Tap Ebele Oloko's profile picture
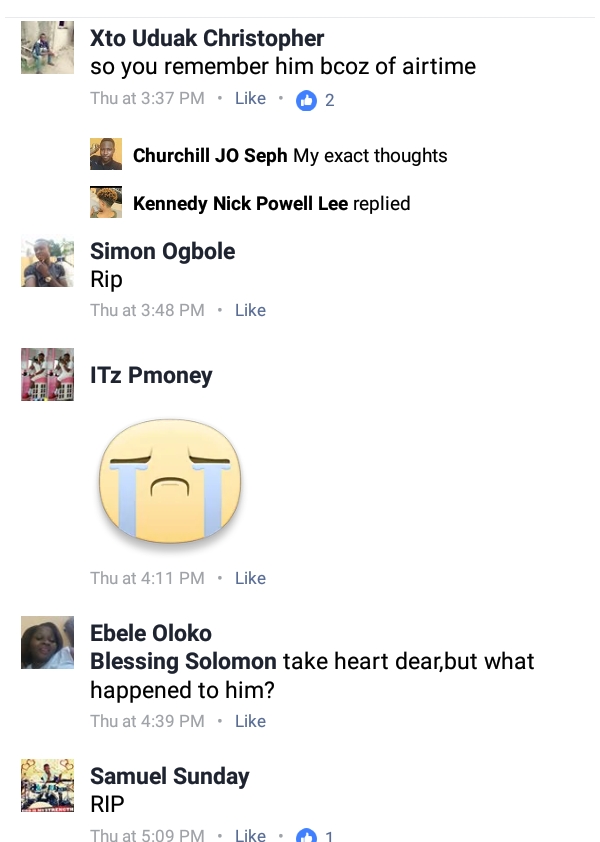Screen dimensions: 600x842 tap(47, 642)
